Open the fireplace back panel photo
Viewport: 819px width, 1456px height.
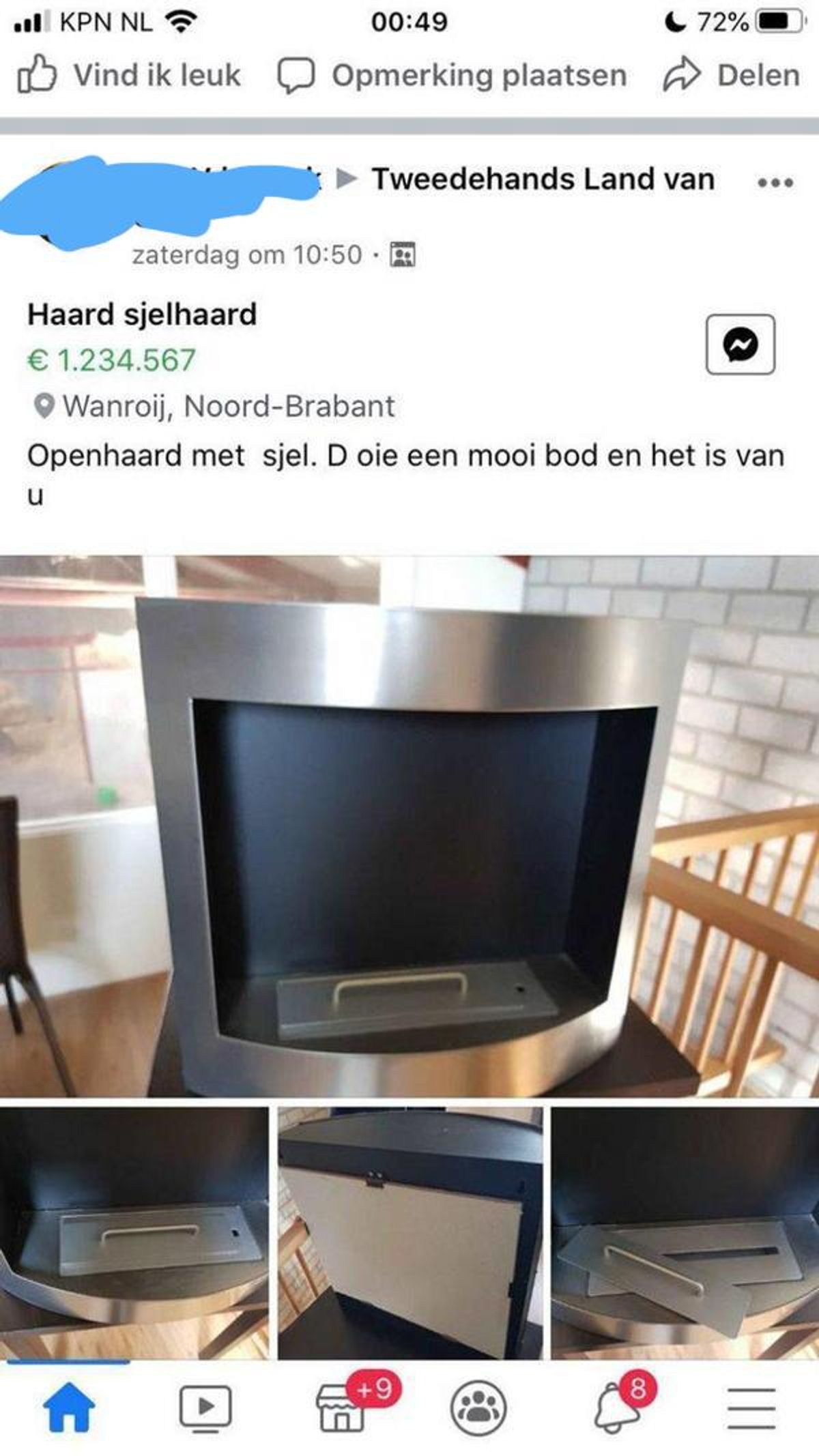409,1234
